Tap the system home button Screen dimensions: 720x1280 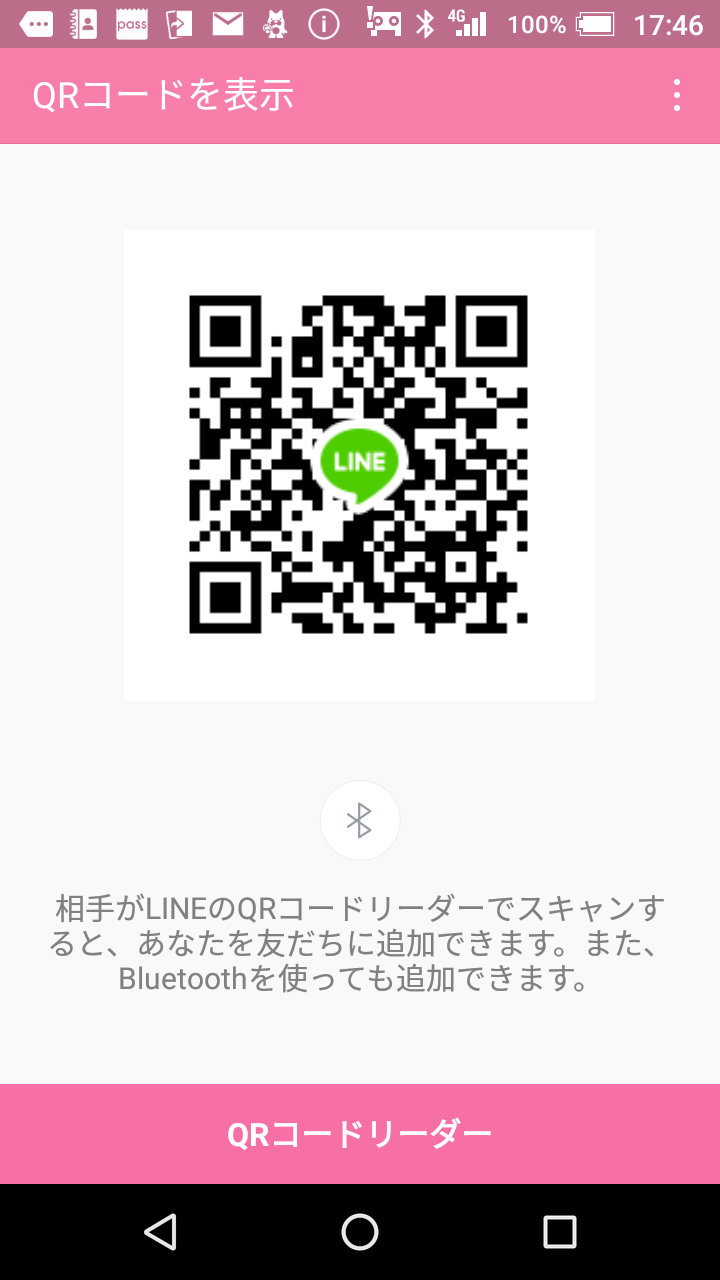pyautogui.click(x=360, y=1232)
